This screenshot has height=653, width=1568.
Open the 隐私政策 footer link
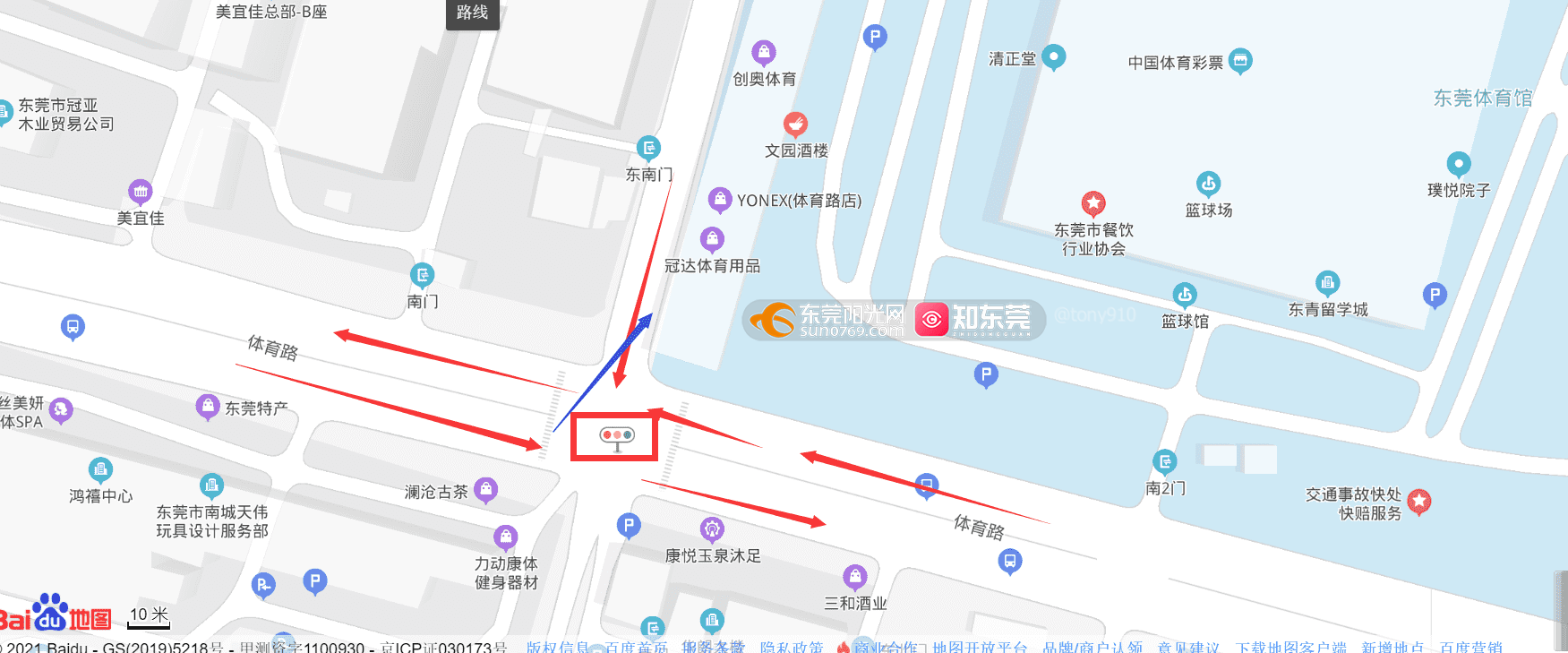[791, 647]
